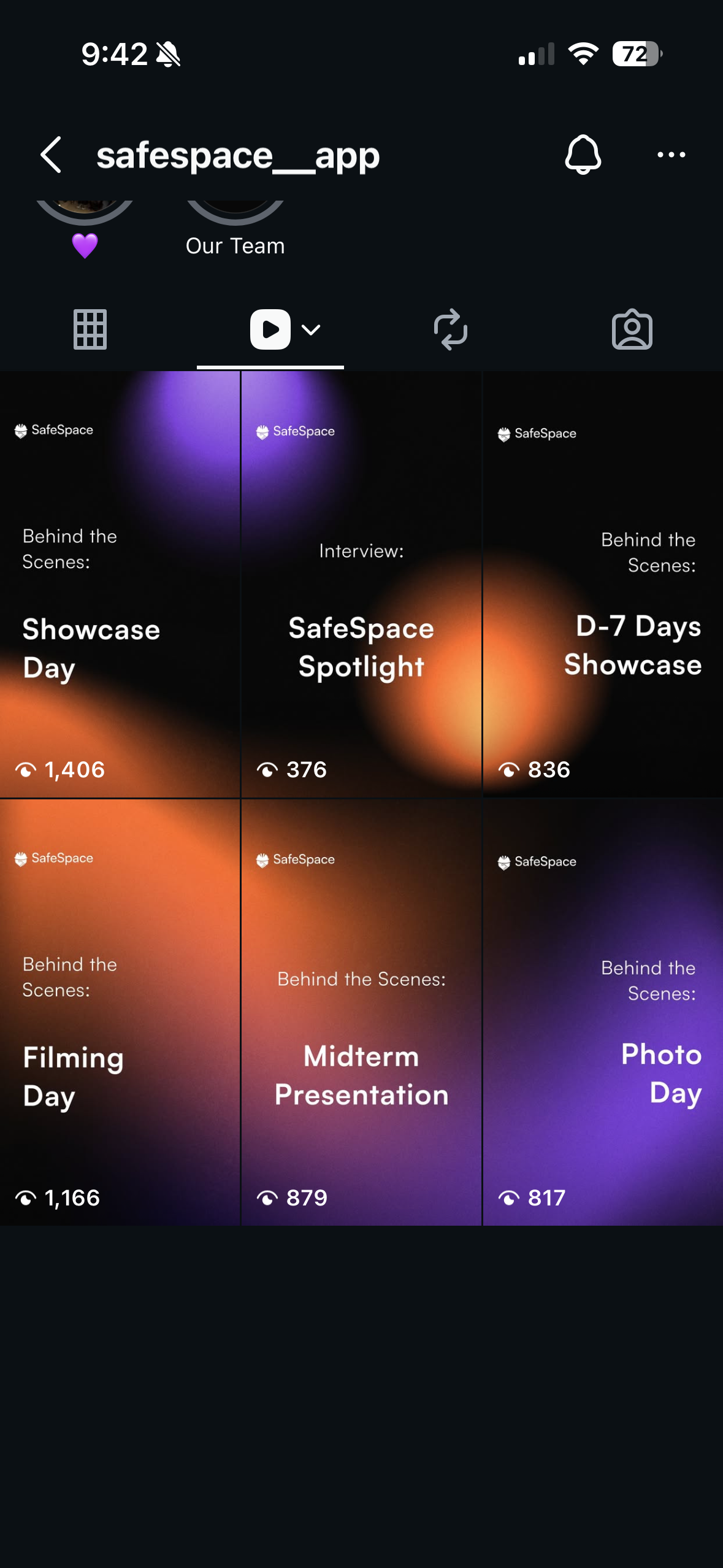Switch to the posts grid tab
Image resolution: width=723 pixels, height=1568 pixels.
point(90,329)
